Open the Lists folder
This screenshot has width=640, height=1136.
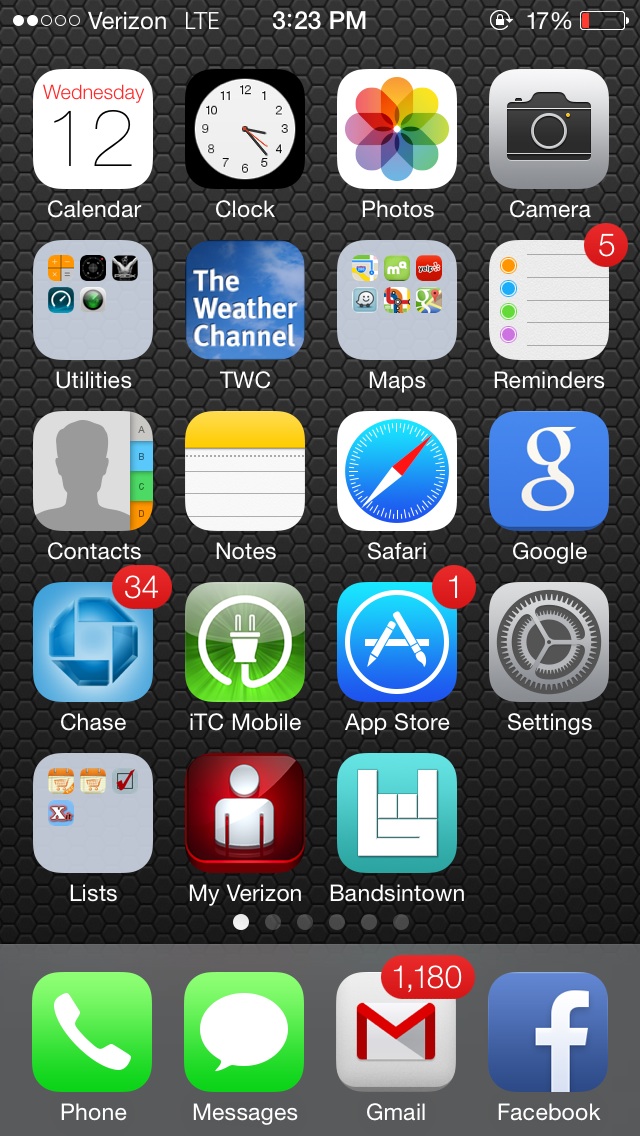tap(93, 813)
